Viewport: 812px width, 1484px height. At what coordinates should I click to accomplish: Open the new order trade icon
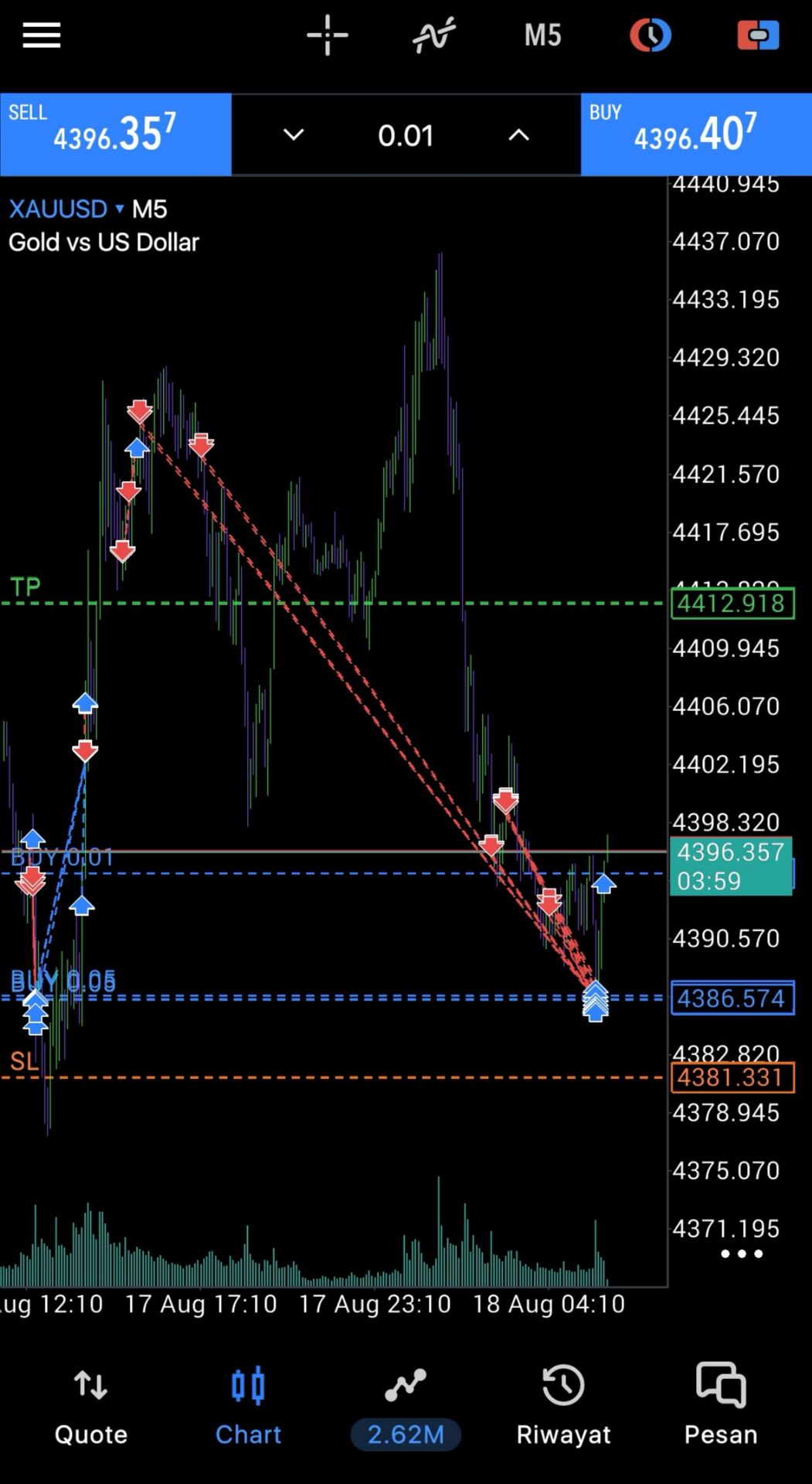pos(758,35)
